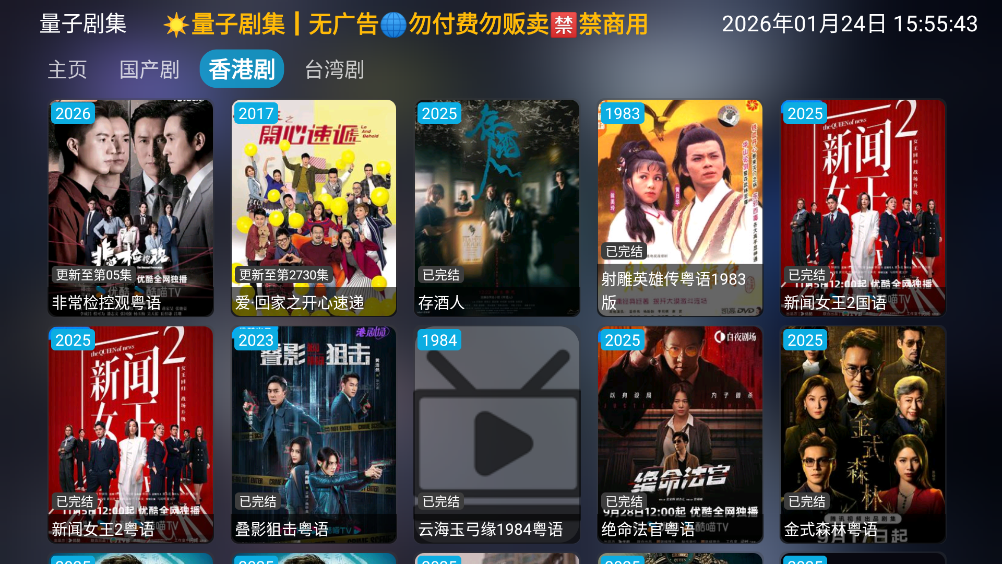The image size is (1002, 564).
Task: Open 叠影狙击粤语 drama
Action: click(x=314, y=434)
